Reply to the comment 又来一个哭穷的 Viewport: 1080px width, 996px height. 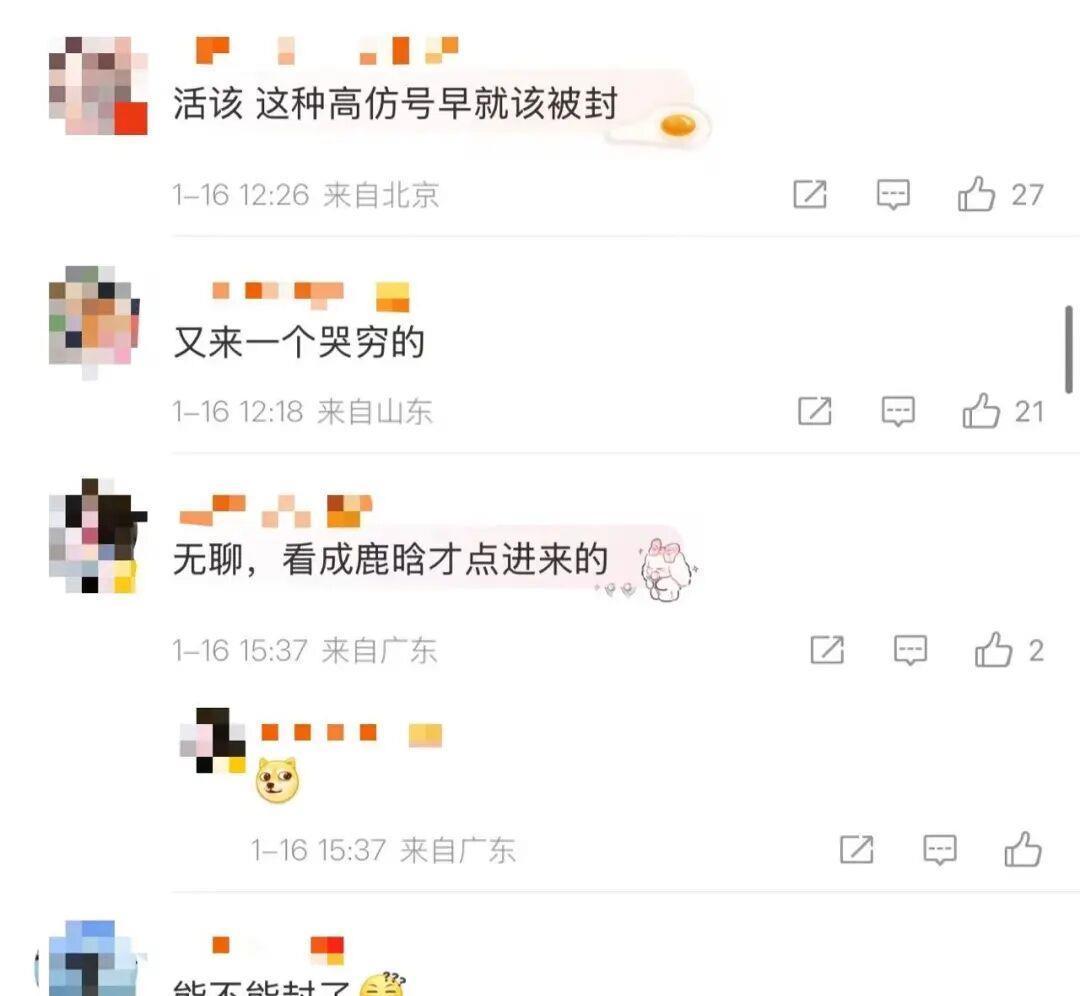[x=898, y=411]
